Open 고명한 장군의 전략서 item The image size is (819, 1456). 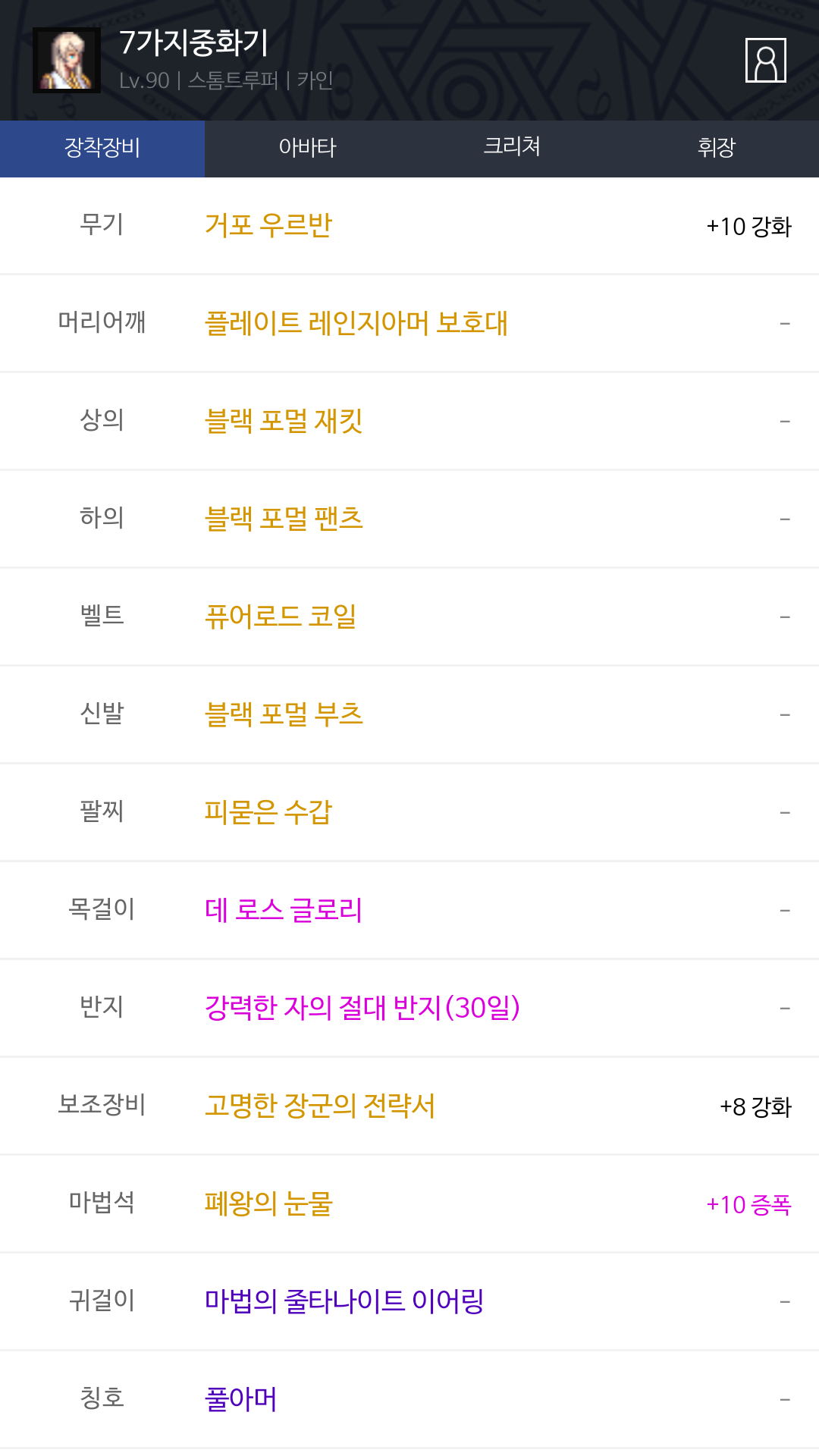[320, 1106]
